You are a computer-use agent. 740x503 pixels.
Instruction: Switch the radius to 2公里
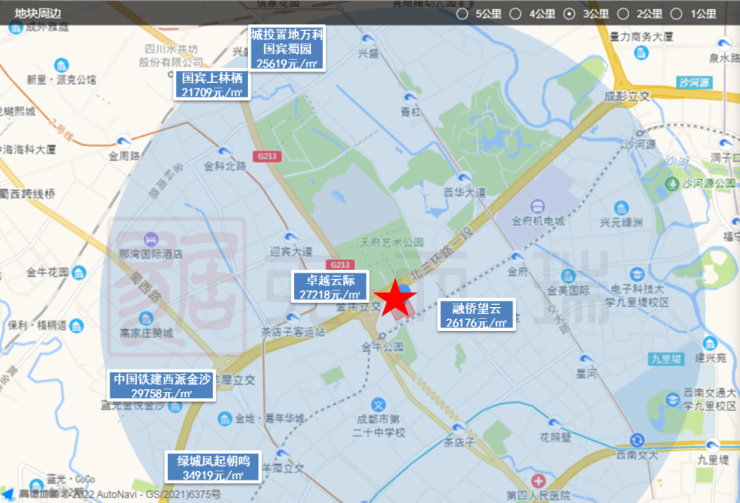tap(624, 14)
